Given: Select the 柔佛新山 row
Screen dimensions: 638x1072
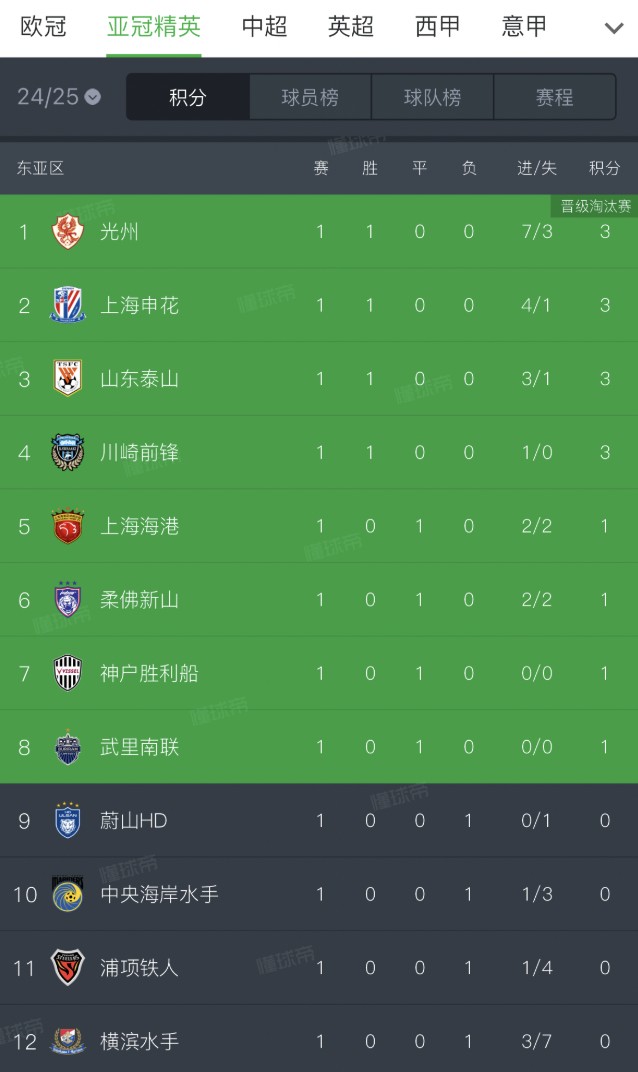Looking at the screenshot, I should [139, 600].
